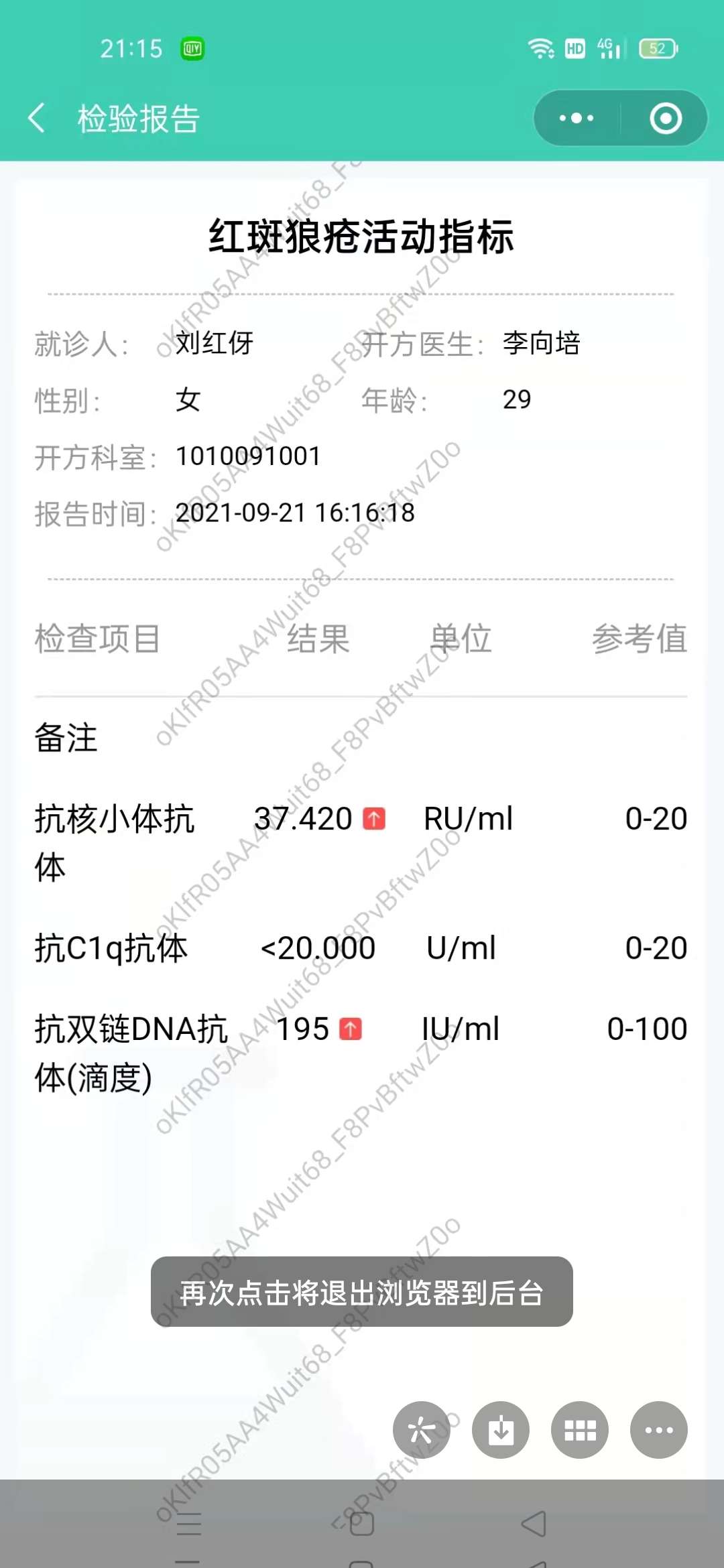Go back from the 检验报告 page
The width and height of the screenshot is (724, 1568).
[37, 119]
